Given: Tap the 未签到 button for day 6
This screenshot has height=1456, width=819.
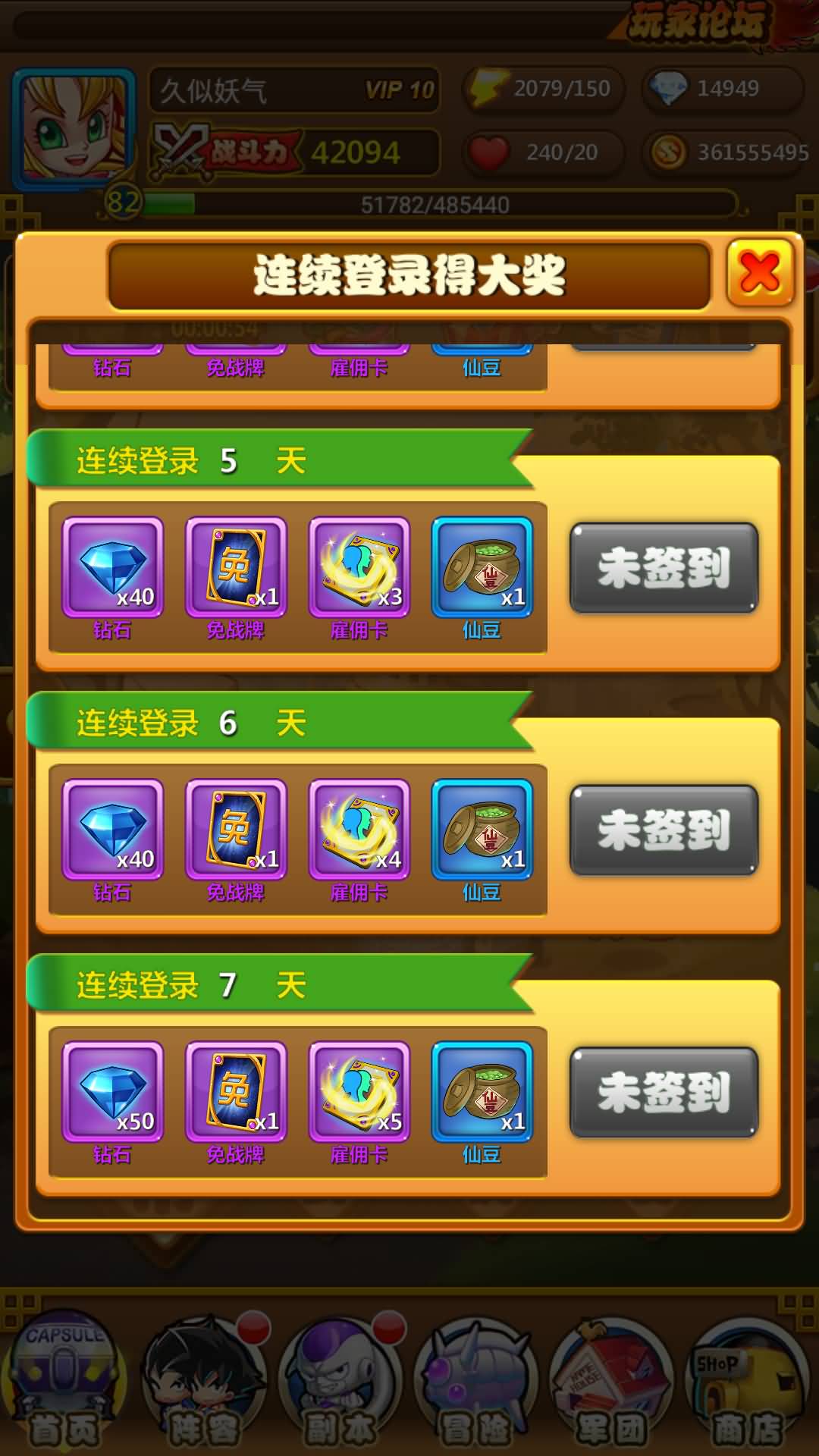Looking at the screenshot, I should click(664, 830).
